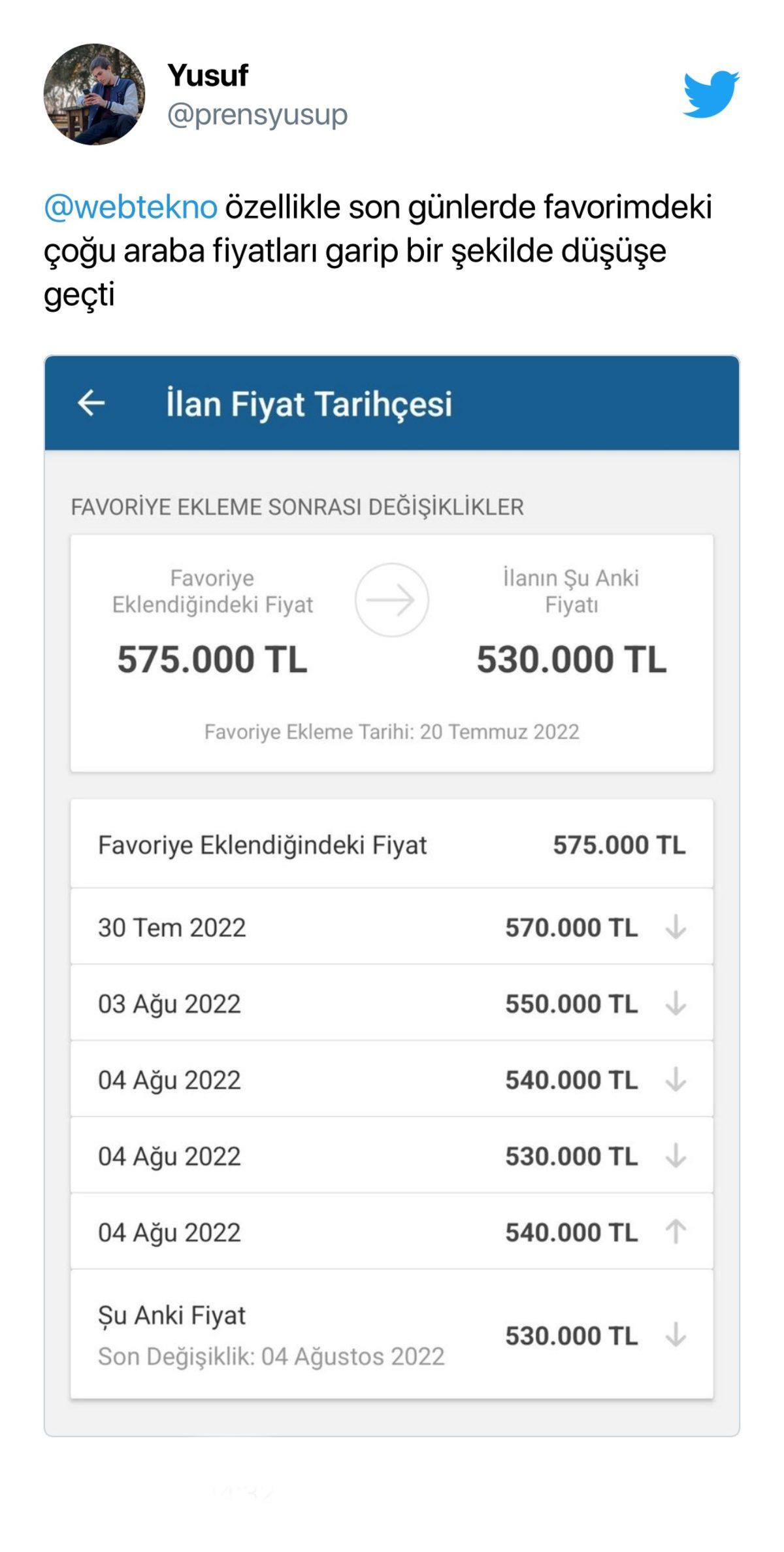This screenshot has height=1552, width=784.
Task: Select the first 04 Ağu 2022 row
Action: pyautogui.click(x=392, y=1079)
